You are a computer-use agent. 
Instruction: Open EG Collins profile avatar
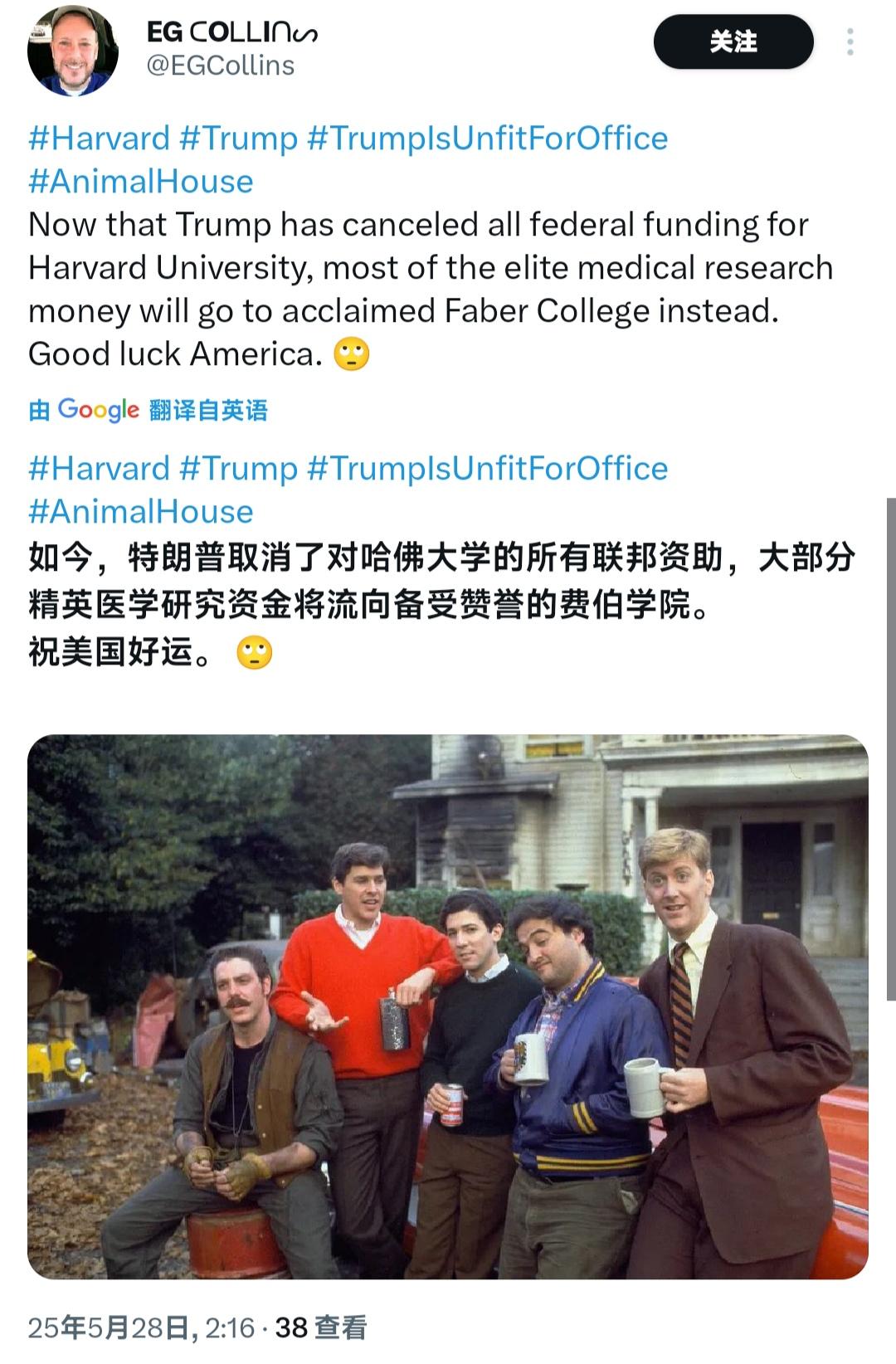73,51
